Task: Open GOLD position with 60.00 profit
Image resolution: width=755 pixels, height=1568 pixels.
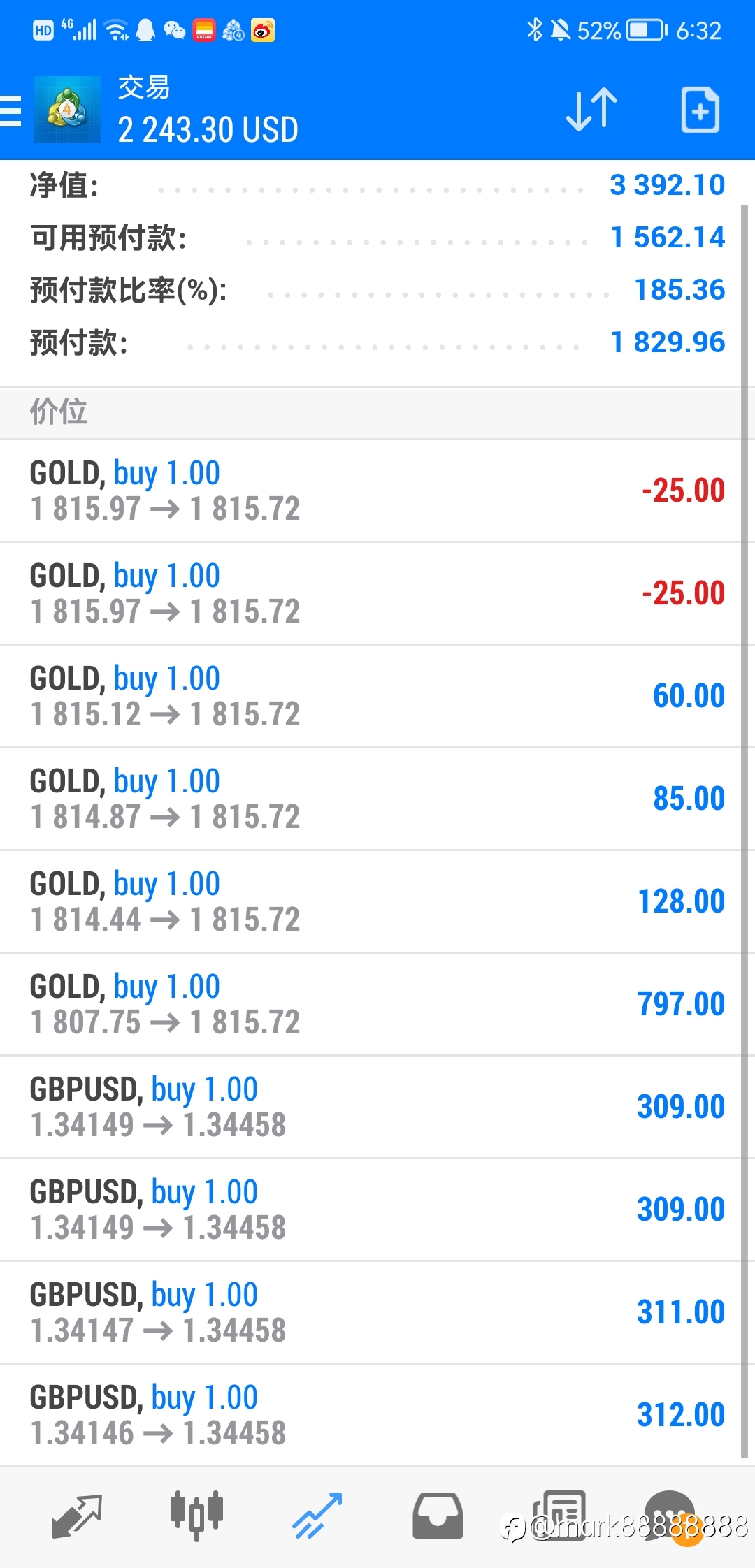Action: point(377,696)
